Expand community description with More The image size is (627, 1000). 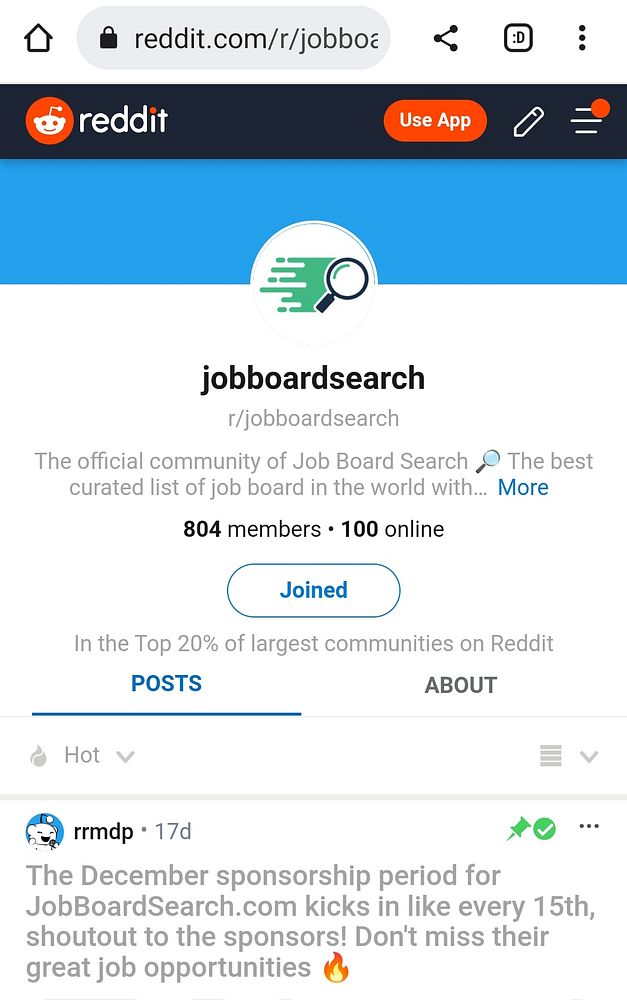coord(523,488)
